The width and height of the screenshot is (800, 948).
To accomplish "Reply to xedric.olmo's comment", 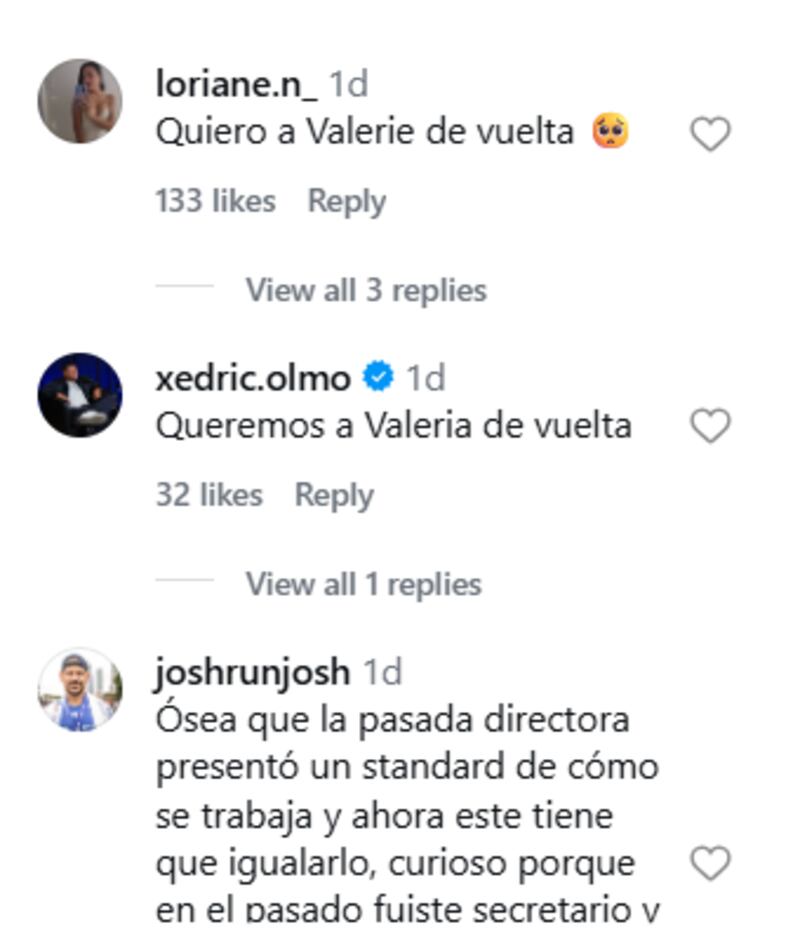I will (334, 495).
